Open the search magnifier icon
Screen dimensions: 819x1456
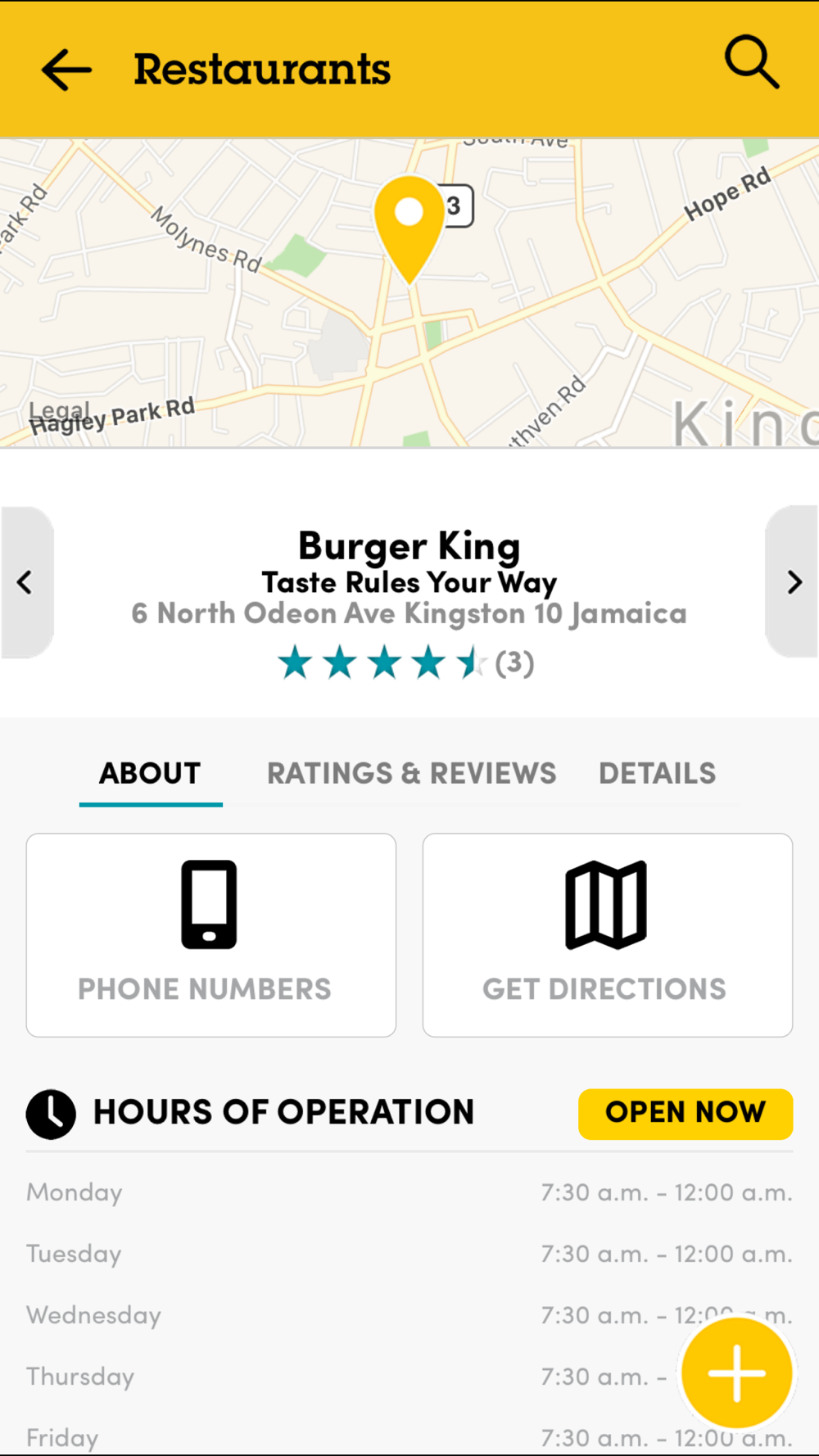(x=751, y=62)
